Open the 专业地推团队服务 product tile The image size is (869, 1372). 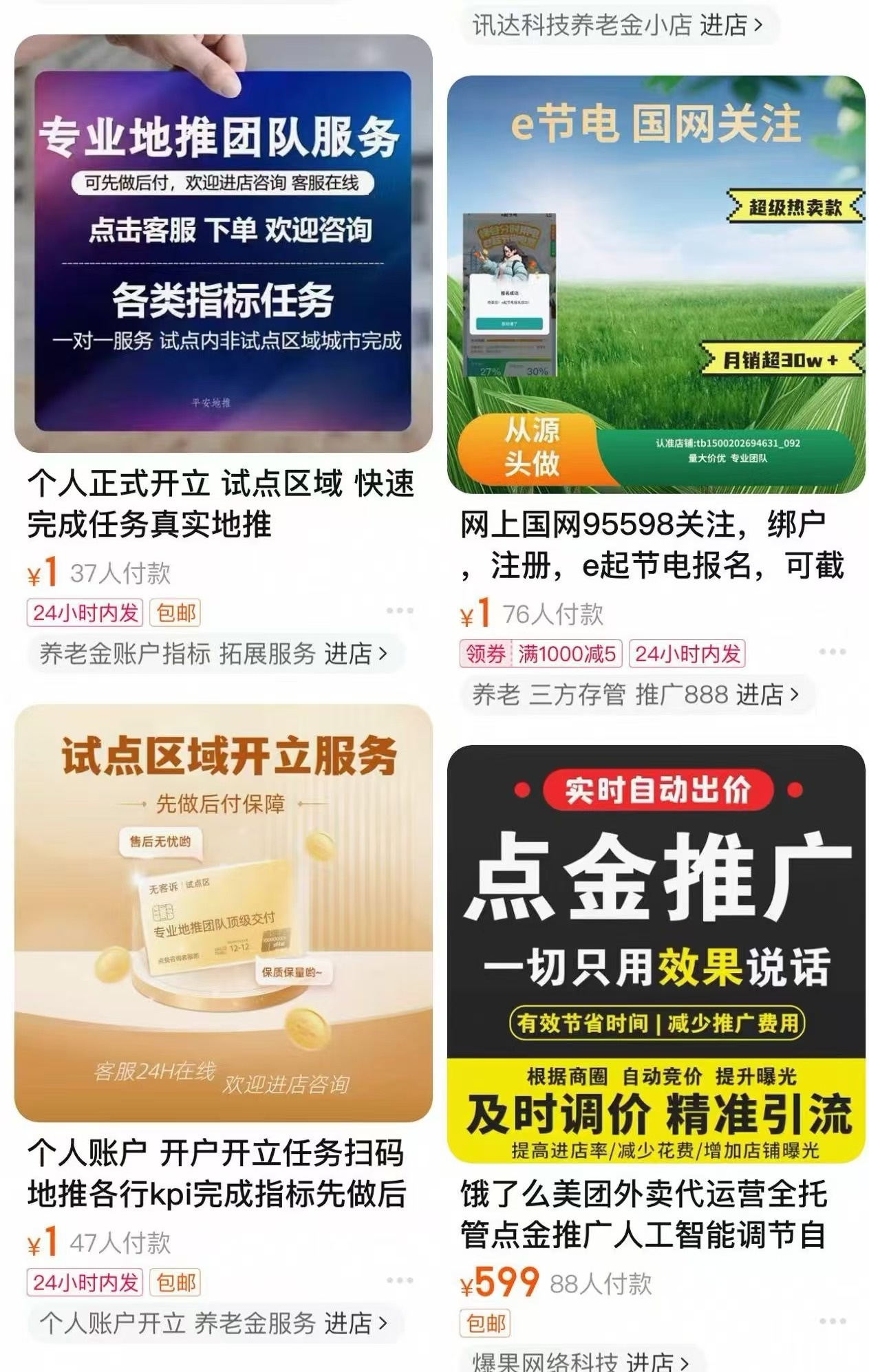click(223, 243)
